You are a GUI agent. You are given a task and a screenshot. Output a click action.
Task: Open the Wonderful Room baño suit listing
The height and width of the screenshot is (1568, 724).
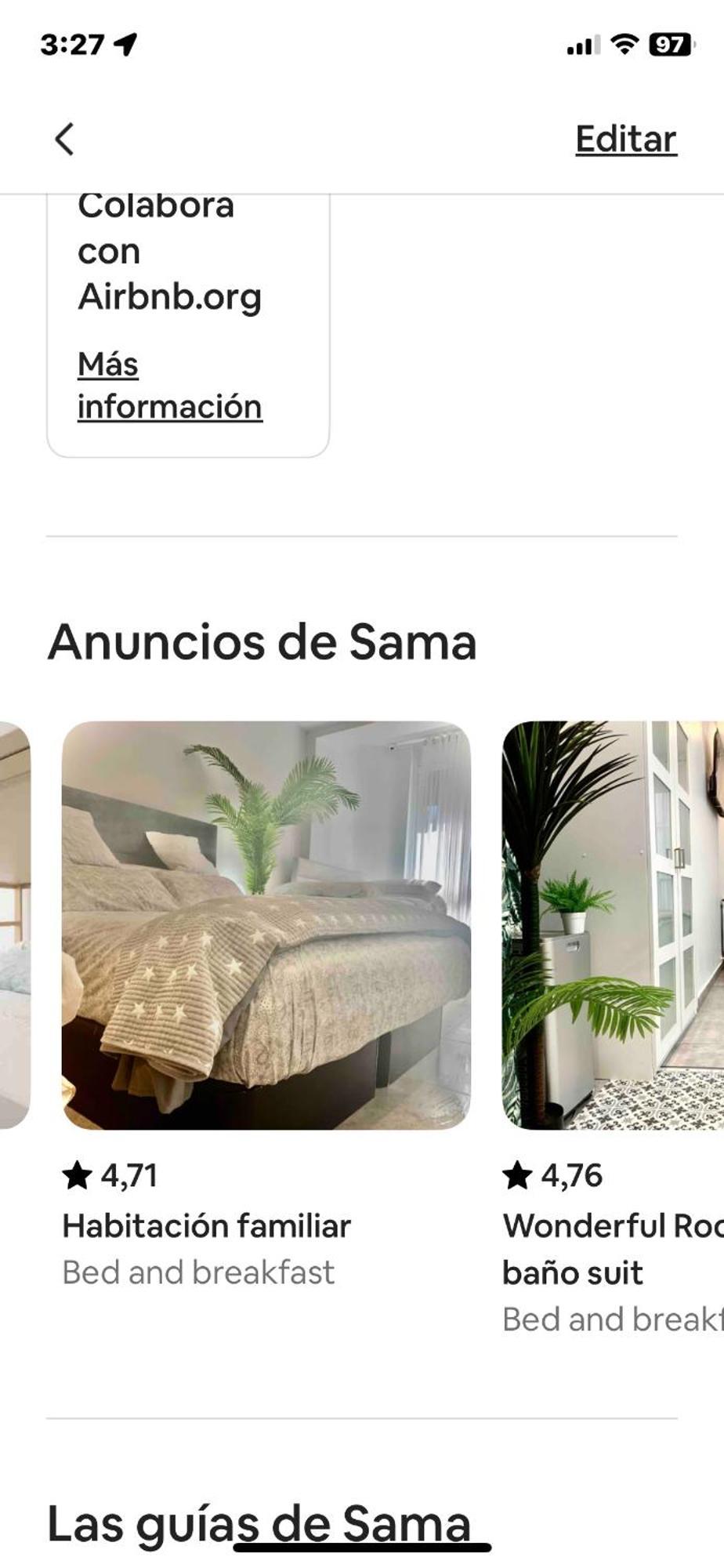click(613, 925)
